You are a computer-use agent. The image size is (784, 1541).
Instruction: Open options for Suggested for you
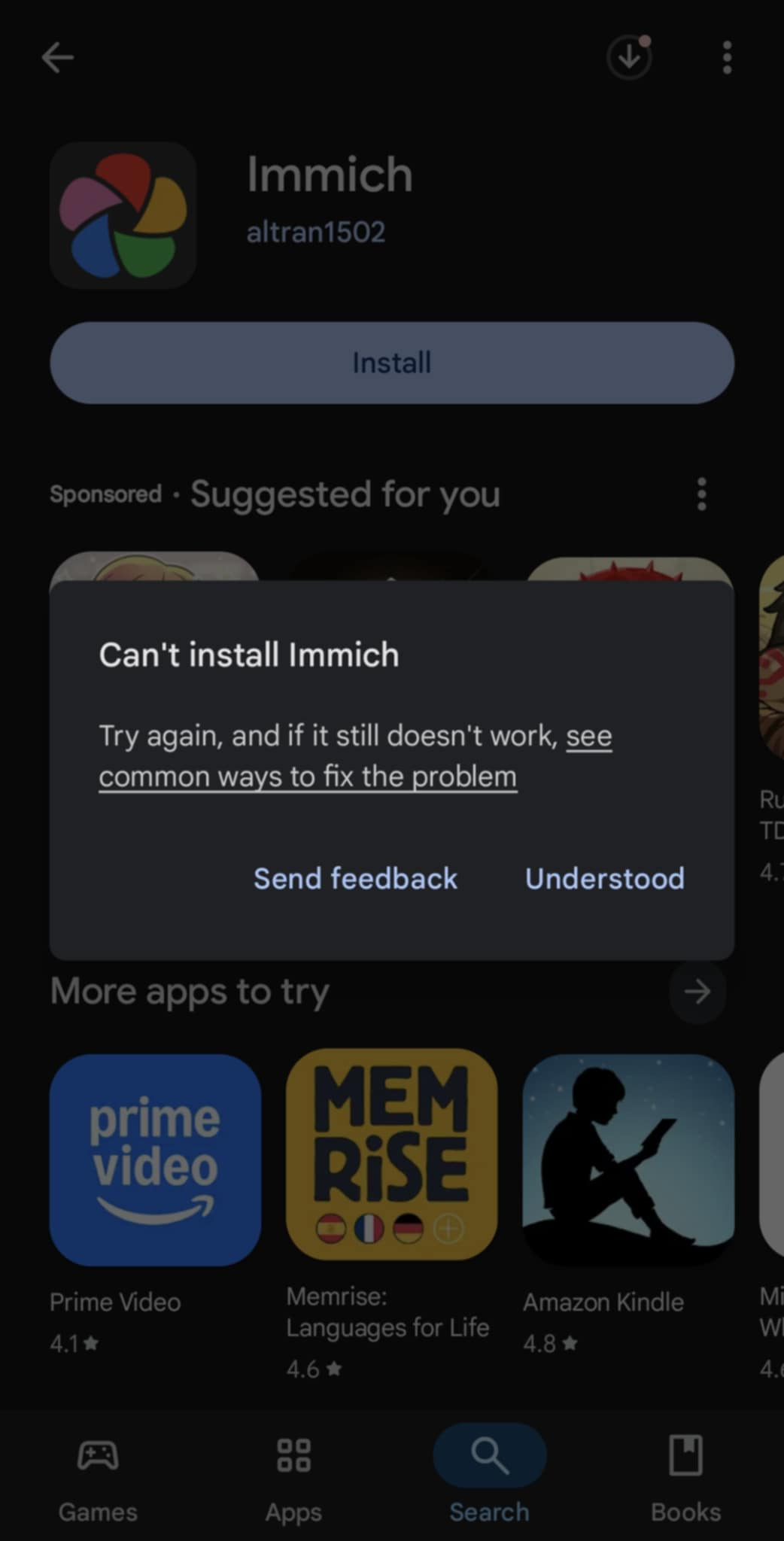tap(701, 494)
